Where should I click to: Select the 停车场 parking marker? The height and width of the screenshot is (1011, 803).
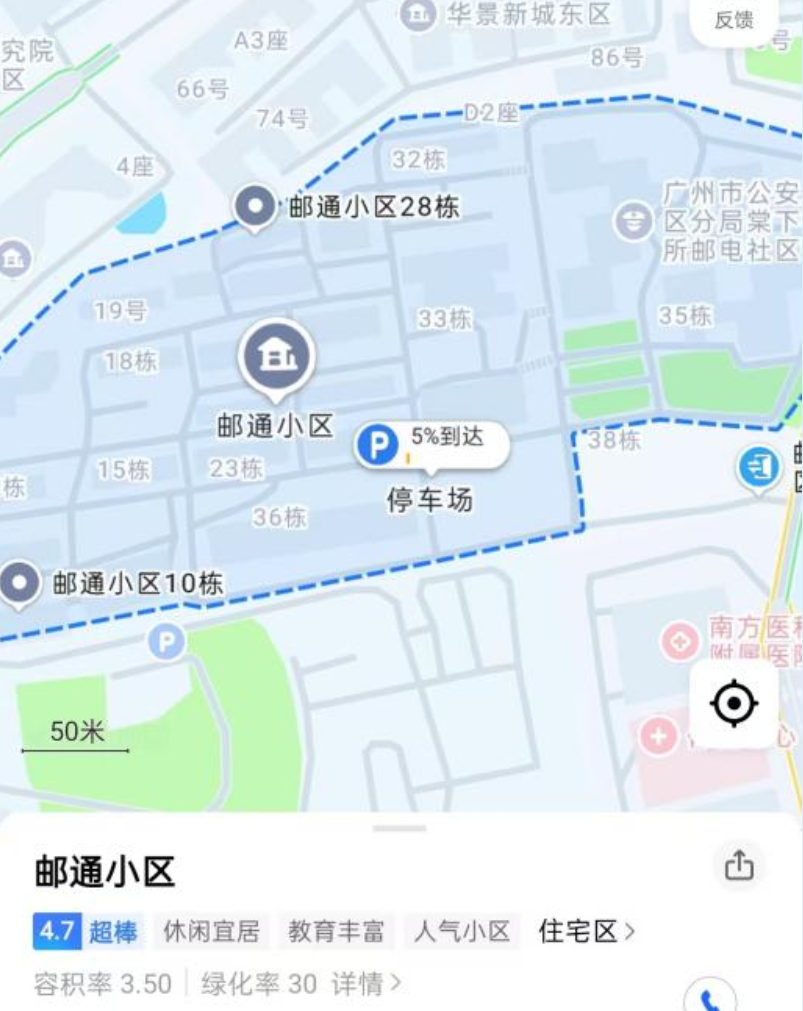pos(378,445)
